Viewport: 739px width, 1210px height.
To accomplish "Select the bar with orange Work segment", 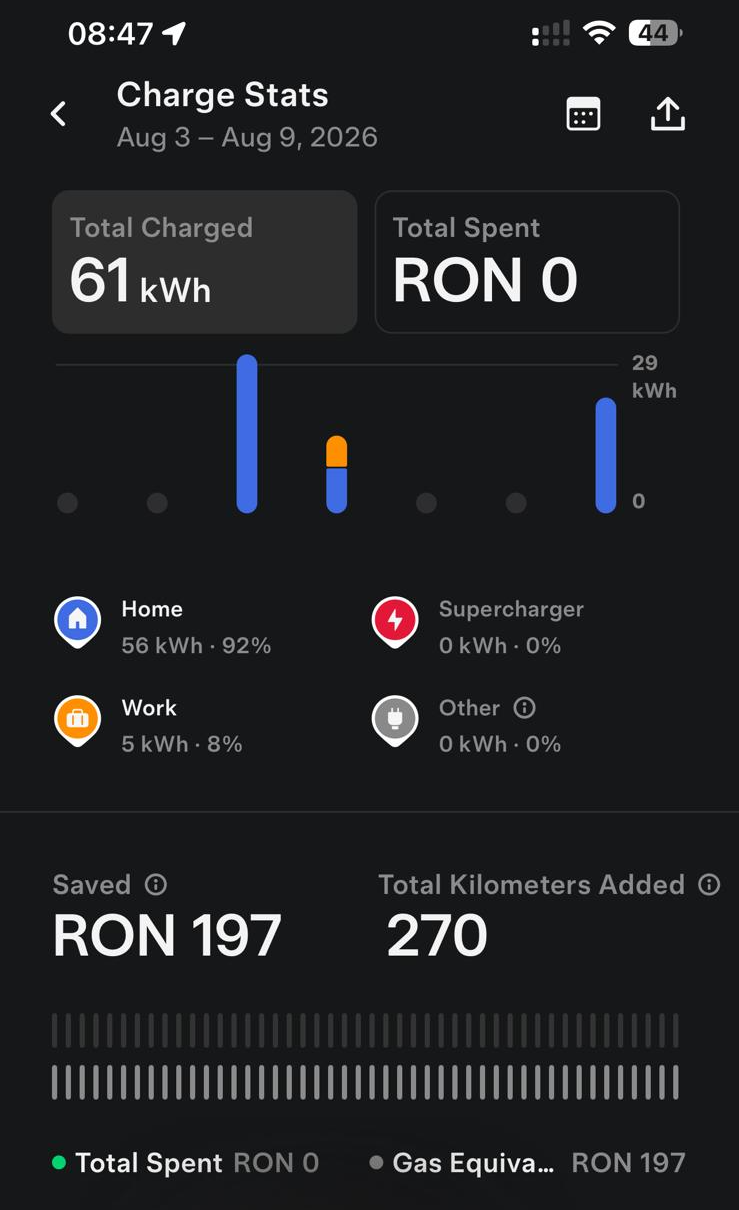I will (337, 474).
